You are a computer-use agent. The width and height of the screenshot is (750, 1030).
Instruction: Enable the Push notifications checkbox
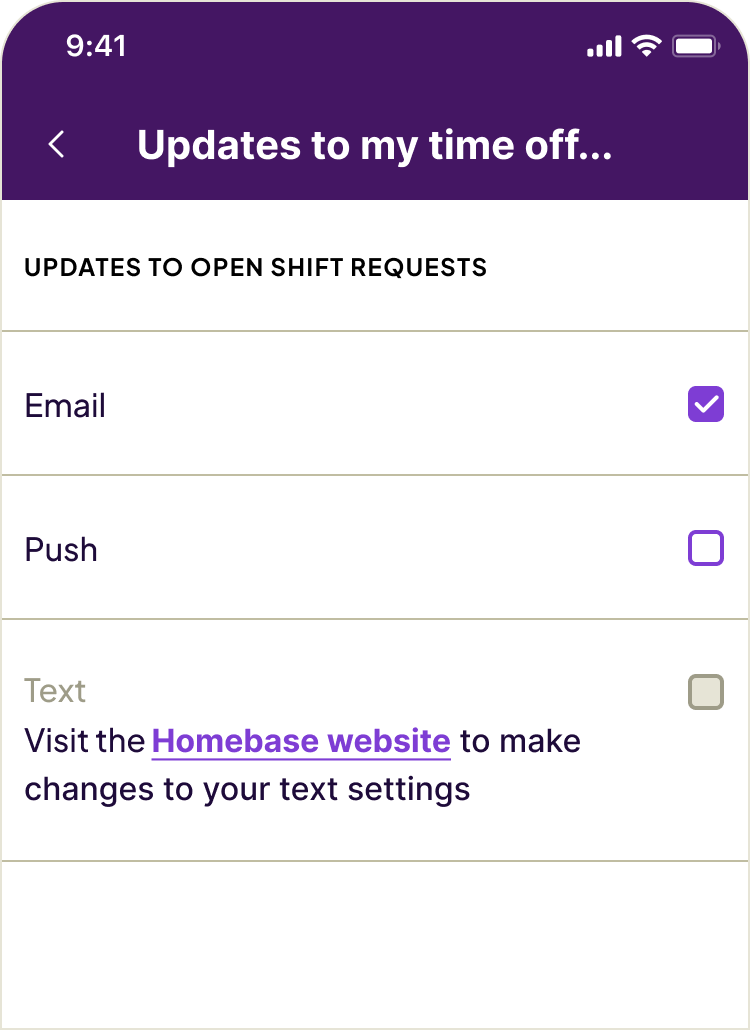(x=705, y=548)
